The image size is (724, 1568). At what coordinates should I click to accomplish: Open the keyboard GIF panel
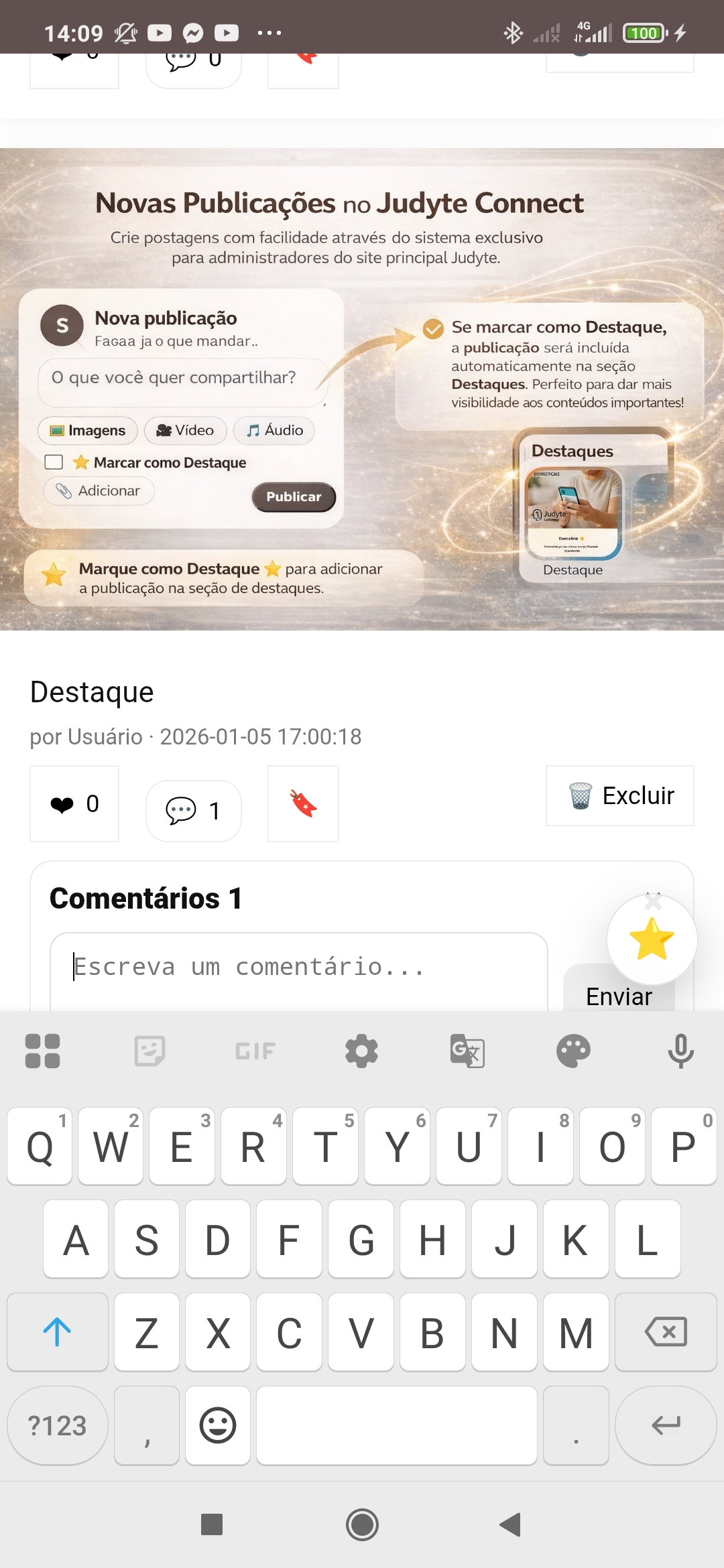[x=255, y=1051]
